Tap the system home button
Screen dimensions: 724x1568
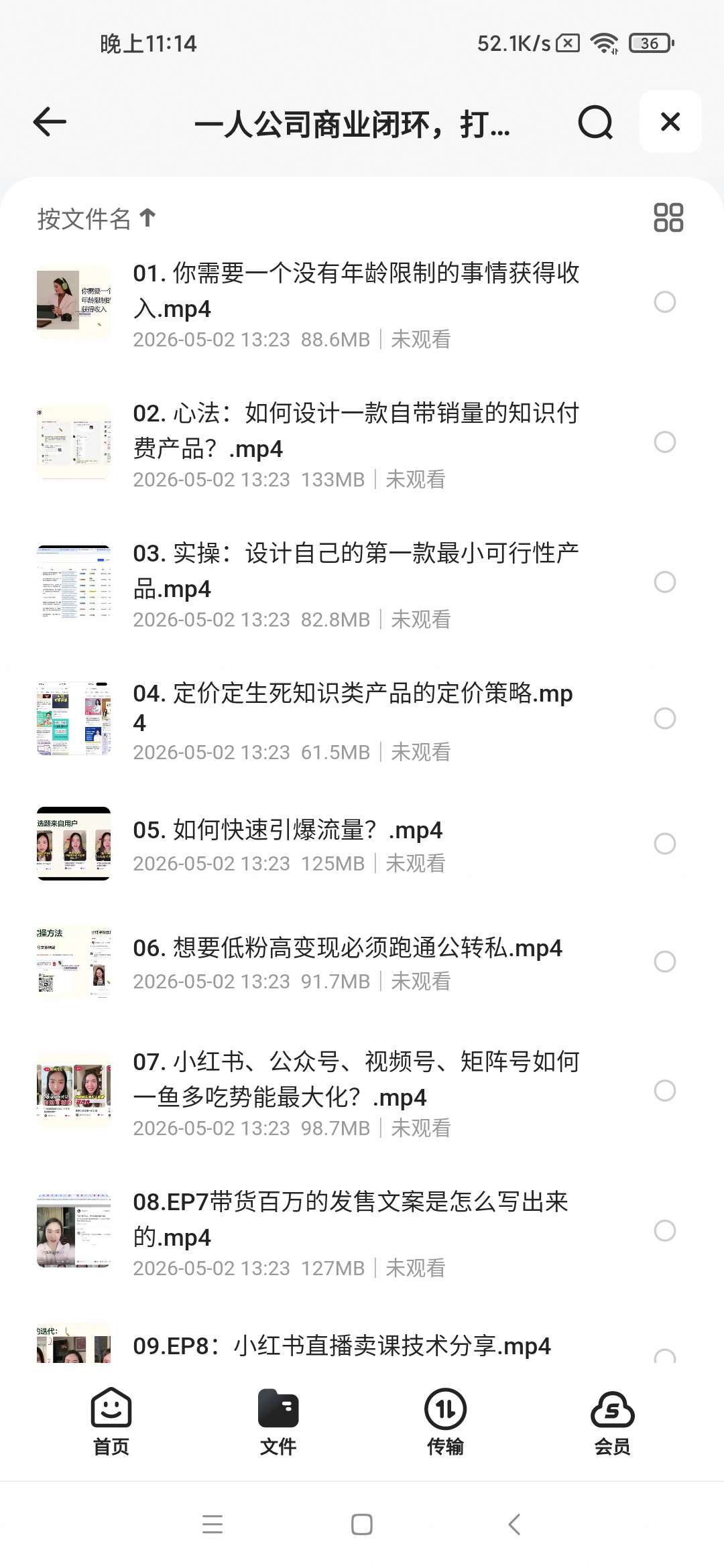(x=362, y=1524)
